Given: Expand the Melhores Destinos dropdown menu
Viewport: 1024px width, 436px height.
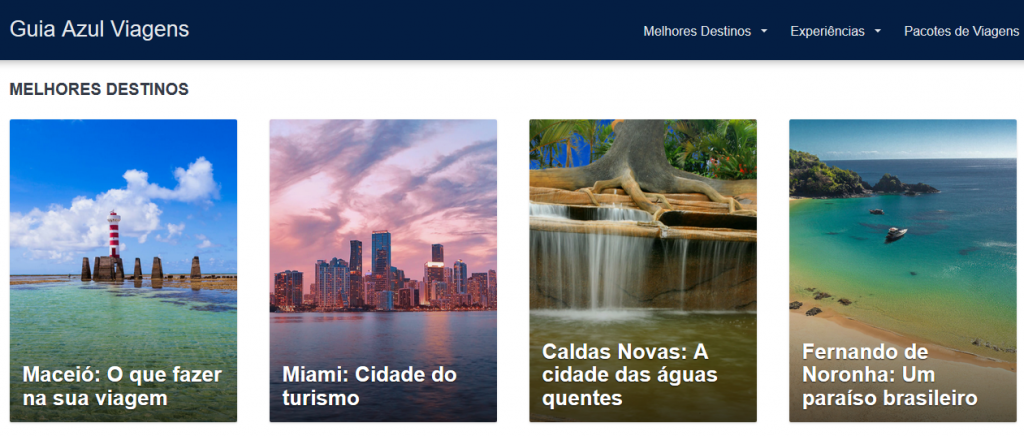Looking at the screenshot, I should pos(705,31).
